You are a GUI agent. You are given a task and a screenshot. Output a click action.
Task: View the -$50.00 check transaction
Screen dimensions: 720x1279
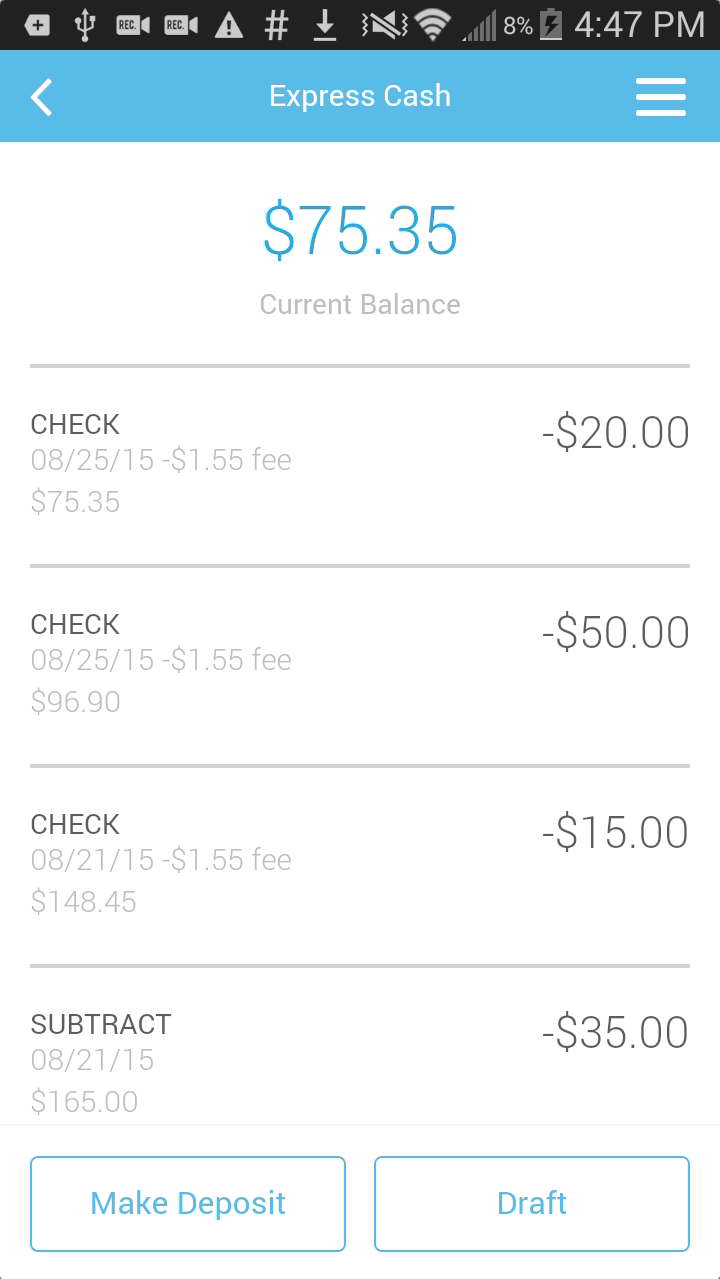[360, 665]
